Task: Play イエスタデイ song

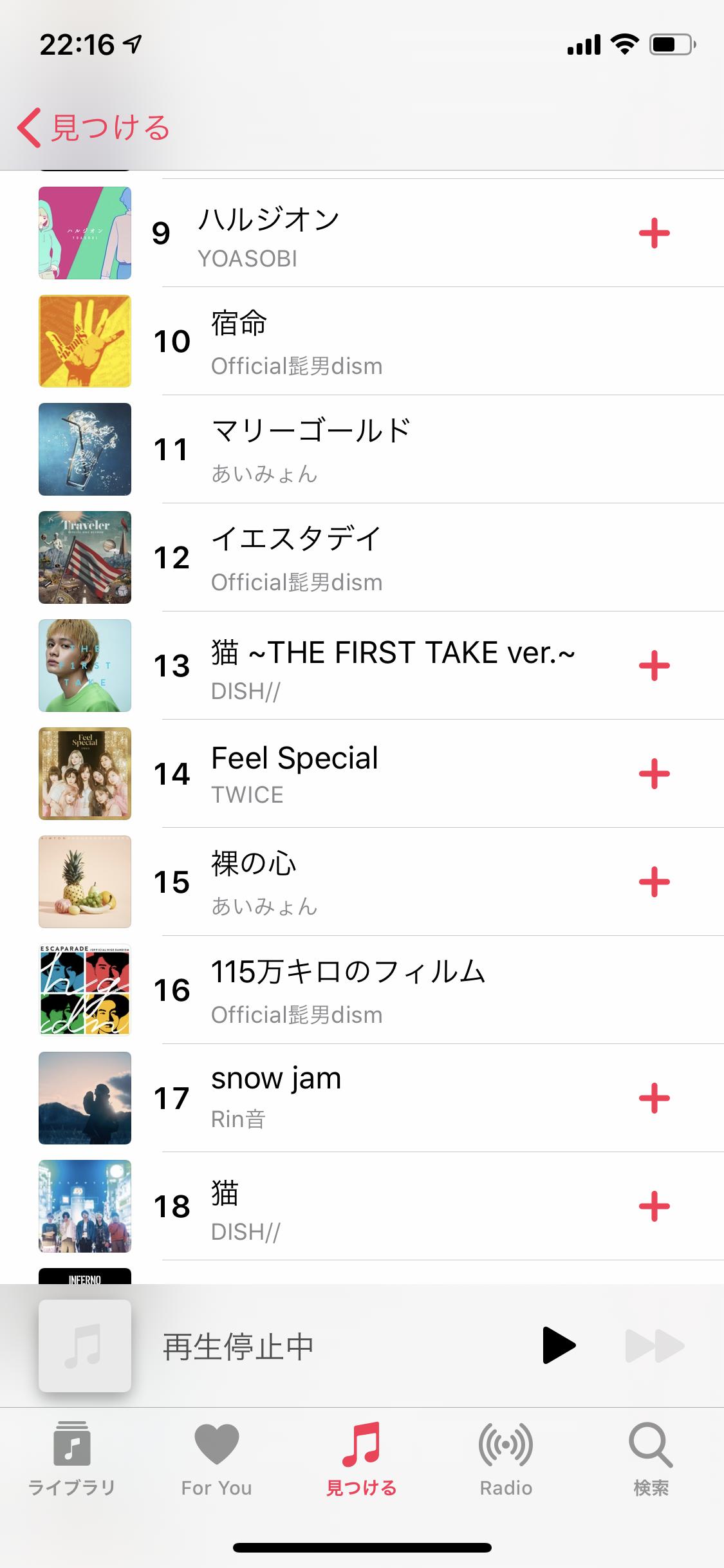Action: click(381, 557)
